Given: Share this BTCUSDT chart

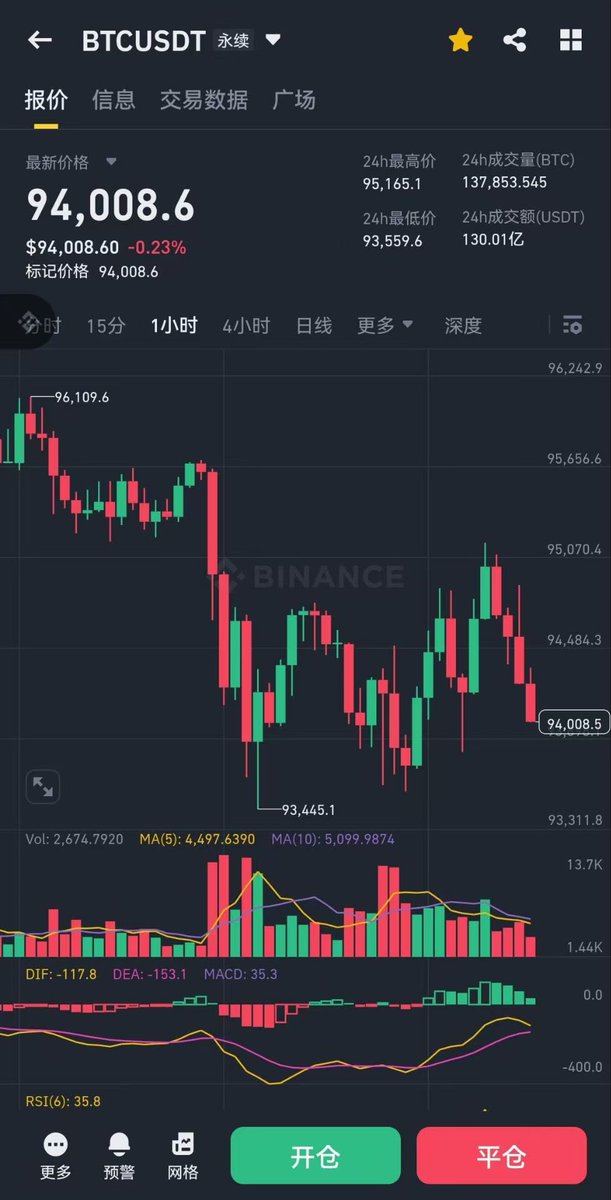Looking at the screenshot, I should 515,40.
